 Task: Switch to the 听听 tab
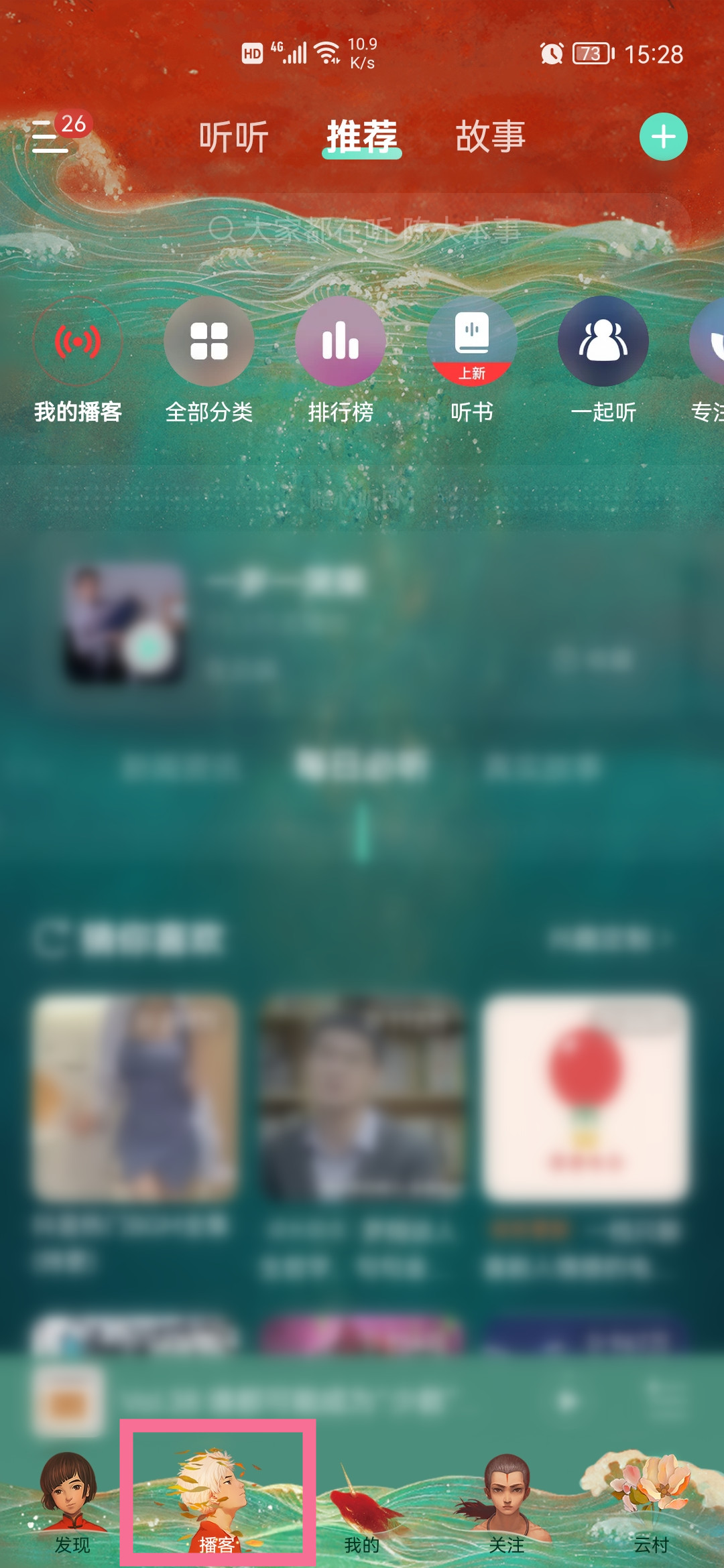[234, 137]
